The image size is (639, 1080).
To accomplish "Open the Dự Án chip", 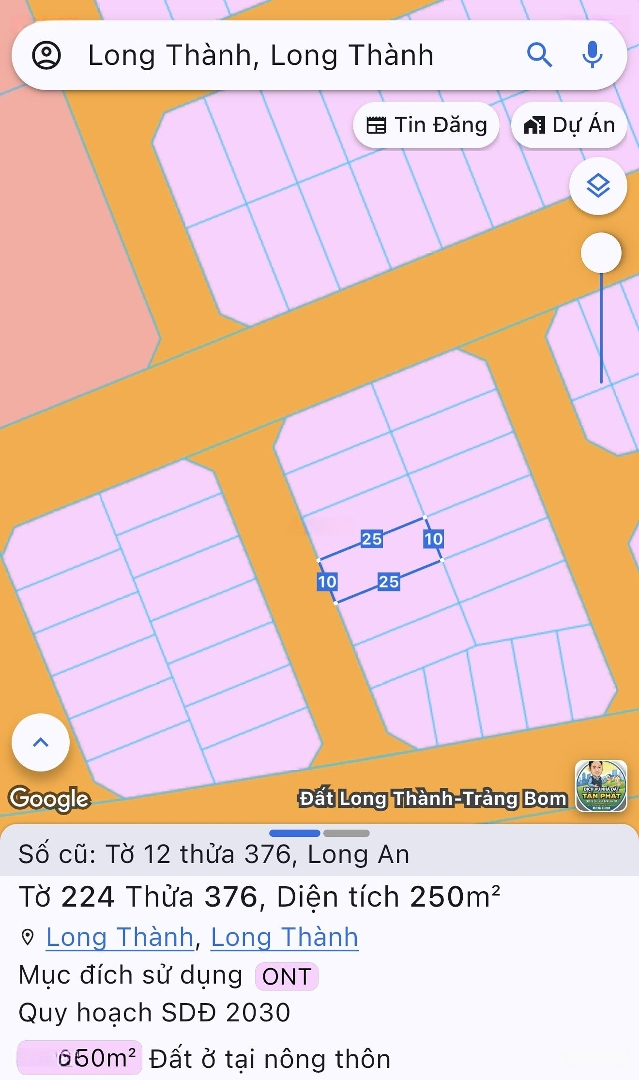I will point(569,125).
